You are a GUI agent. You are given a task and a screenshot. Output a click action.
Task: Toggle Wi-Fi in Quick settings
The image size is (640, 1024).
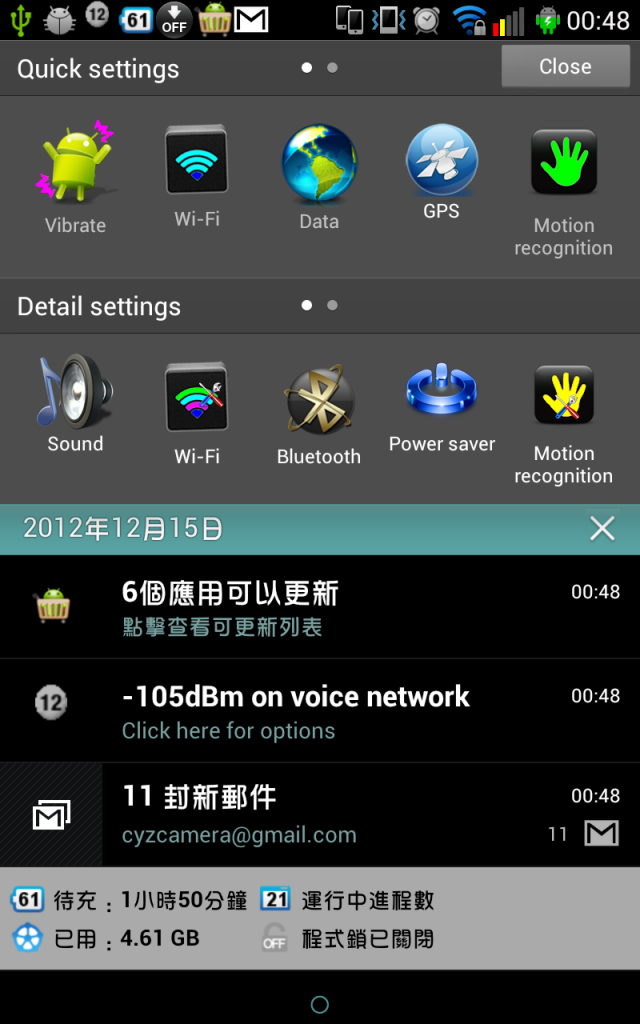point(197,175)
